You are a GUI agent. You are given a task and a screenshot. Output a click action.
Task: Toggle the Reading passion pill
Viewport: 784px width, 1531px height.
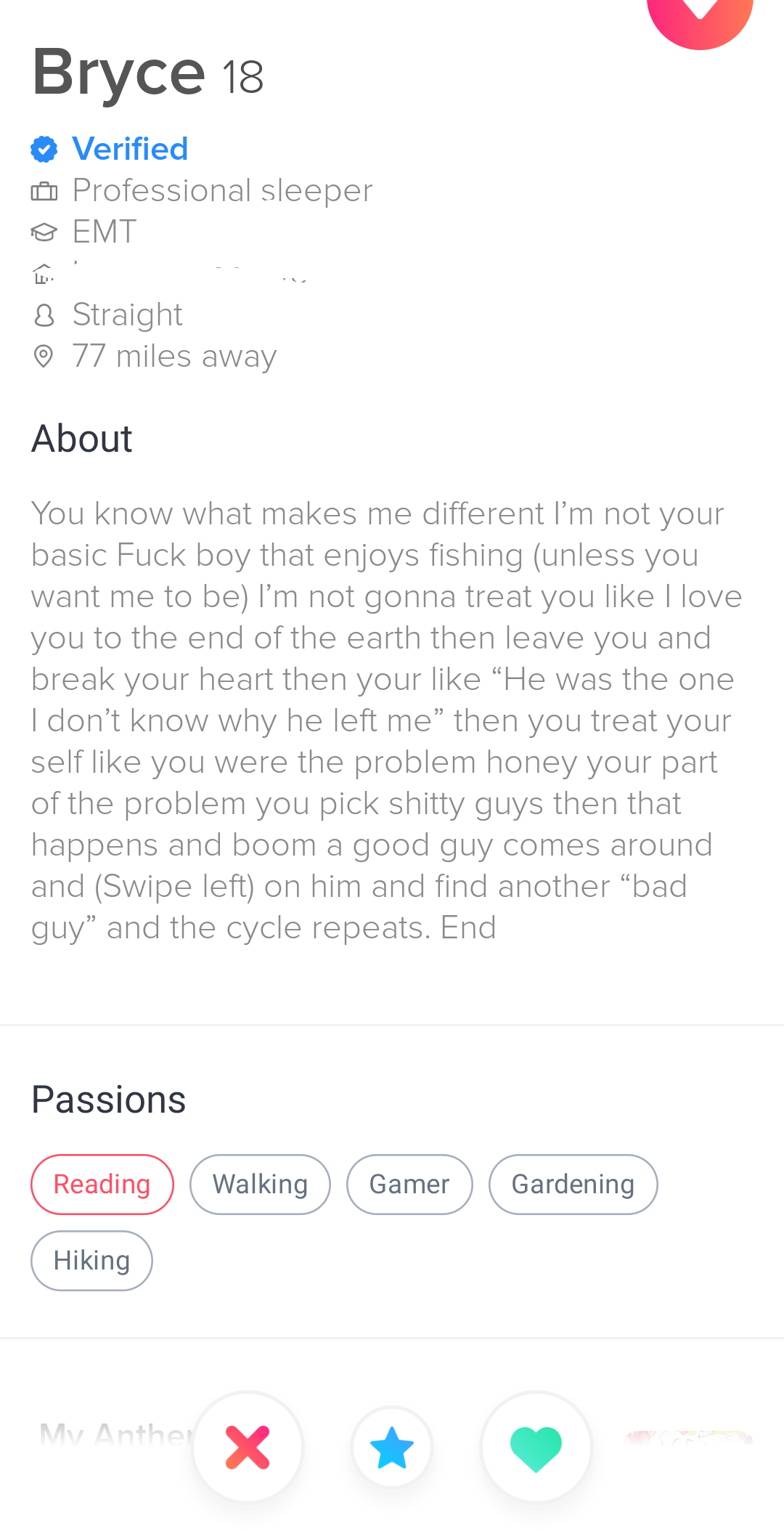tap(102, 1184)
